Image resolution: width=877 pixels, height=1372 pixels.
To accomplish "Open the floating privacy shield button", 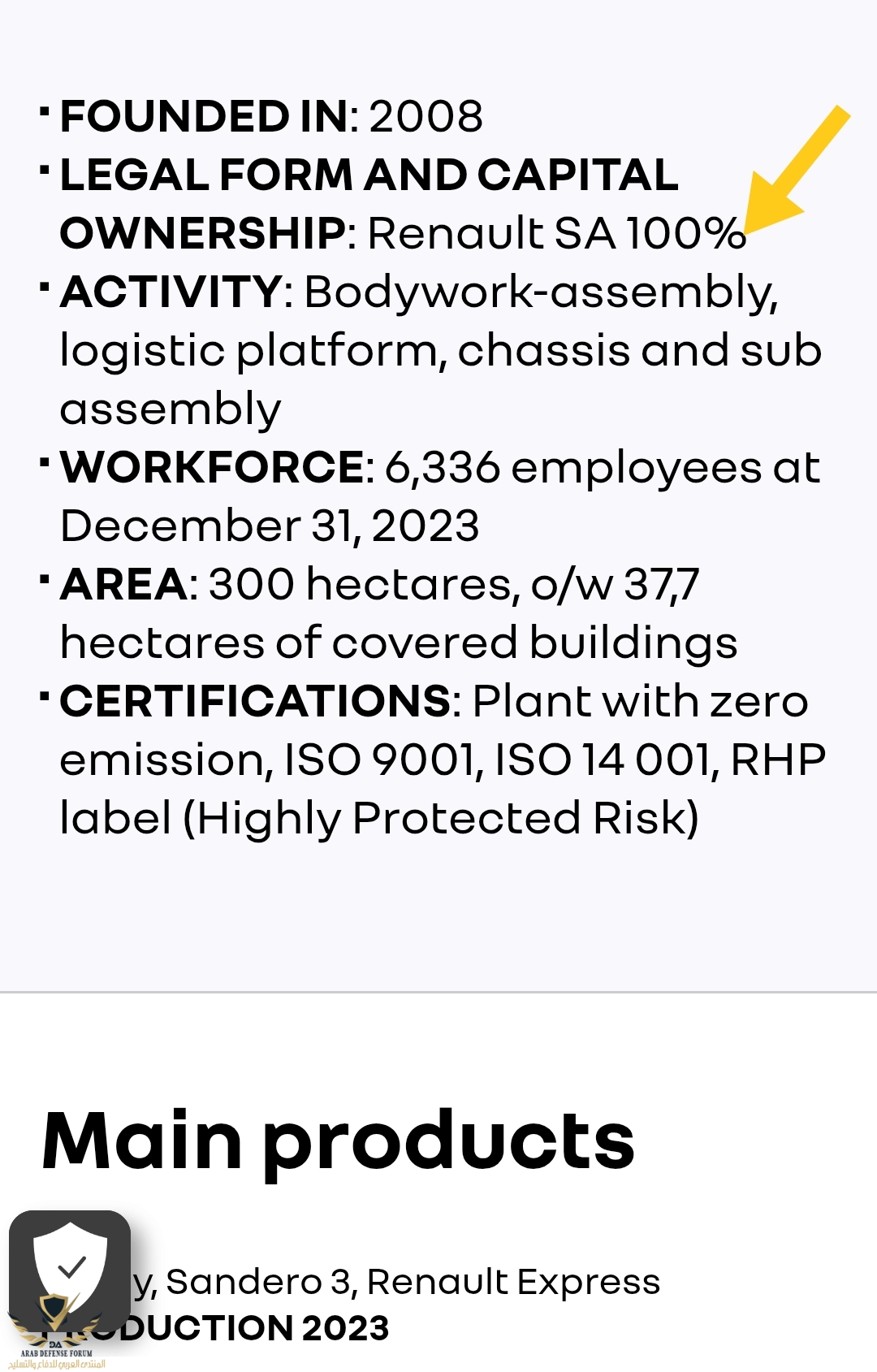I will [x=70, y=1269].
